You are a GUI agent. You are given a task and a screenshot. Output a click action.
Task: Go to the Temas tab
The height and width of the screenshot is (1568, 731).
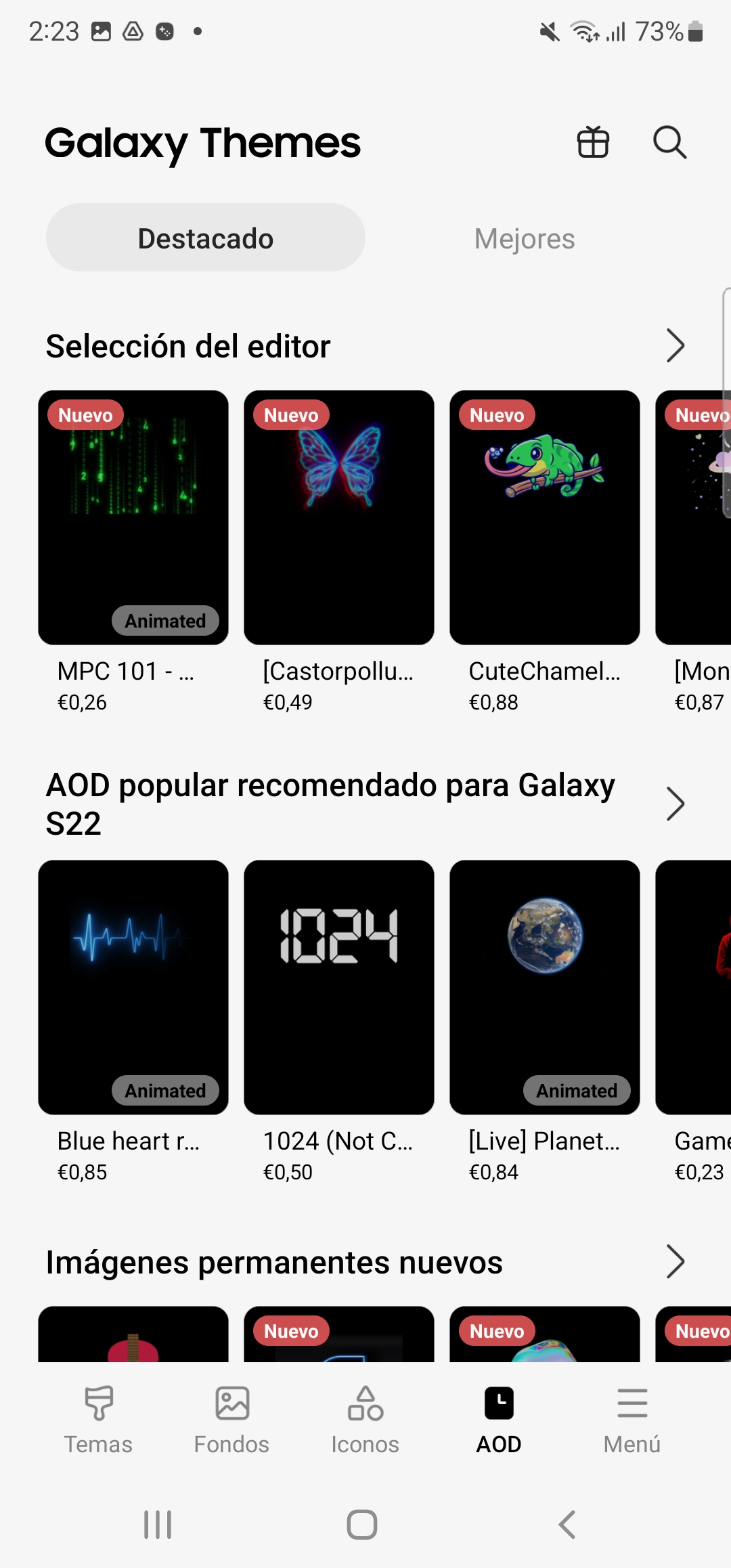pyautogui.click(x=98, y=1420)
